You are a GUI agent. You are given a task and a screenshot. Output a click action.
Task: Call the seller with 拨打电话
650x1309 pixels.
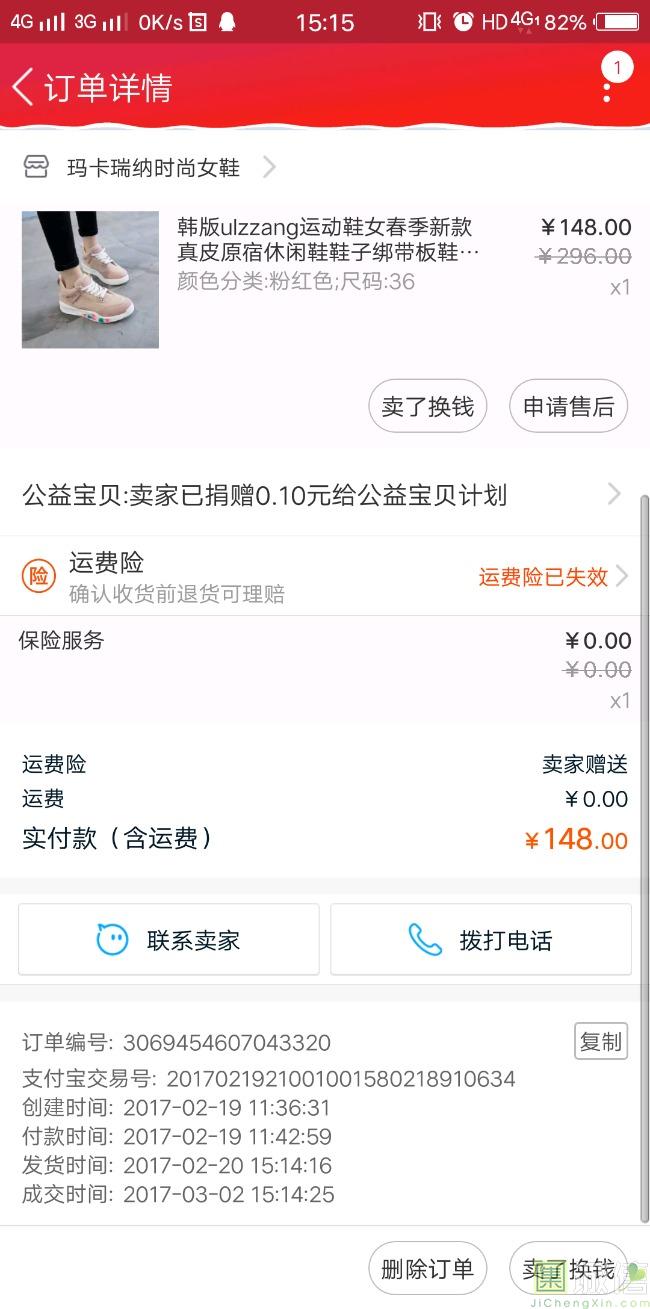(x=481, y=940)
